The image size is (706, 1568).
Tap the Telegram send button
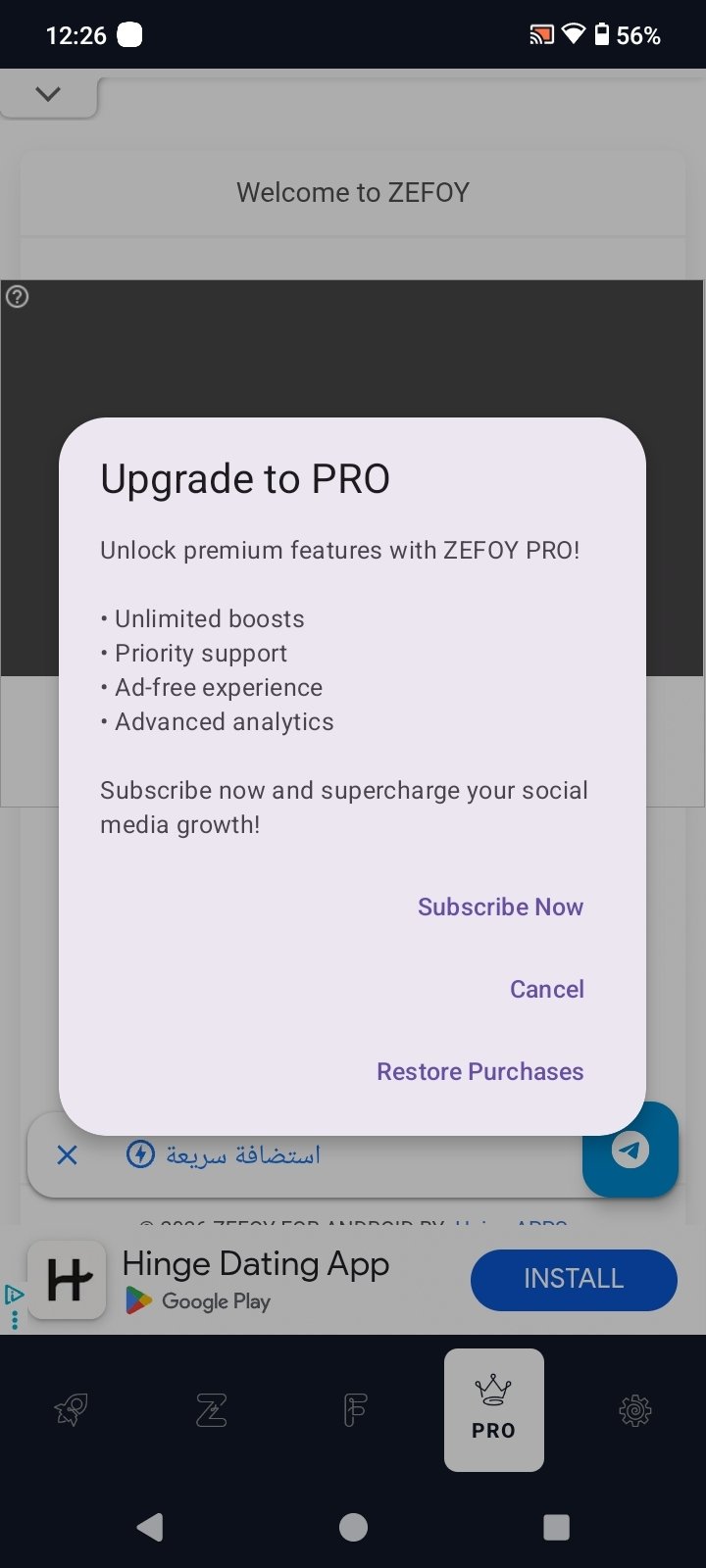tap(630, 1150)
